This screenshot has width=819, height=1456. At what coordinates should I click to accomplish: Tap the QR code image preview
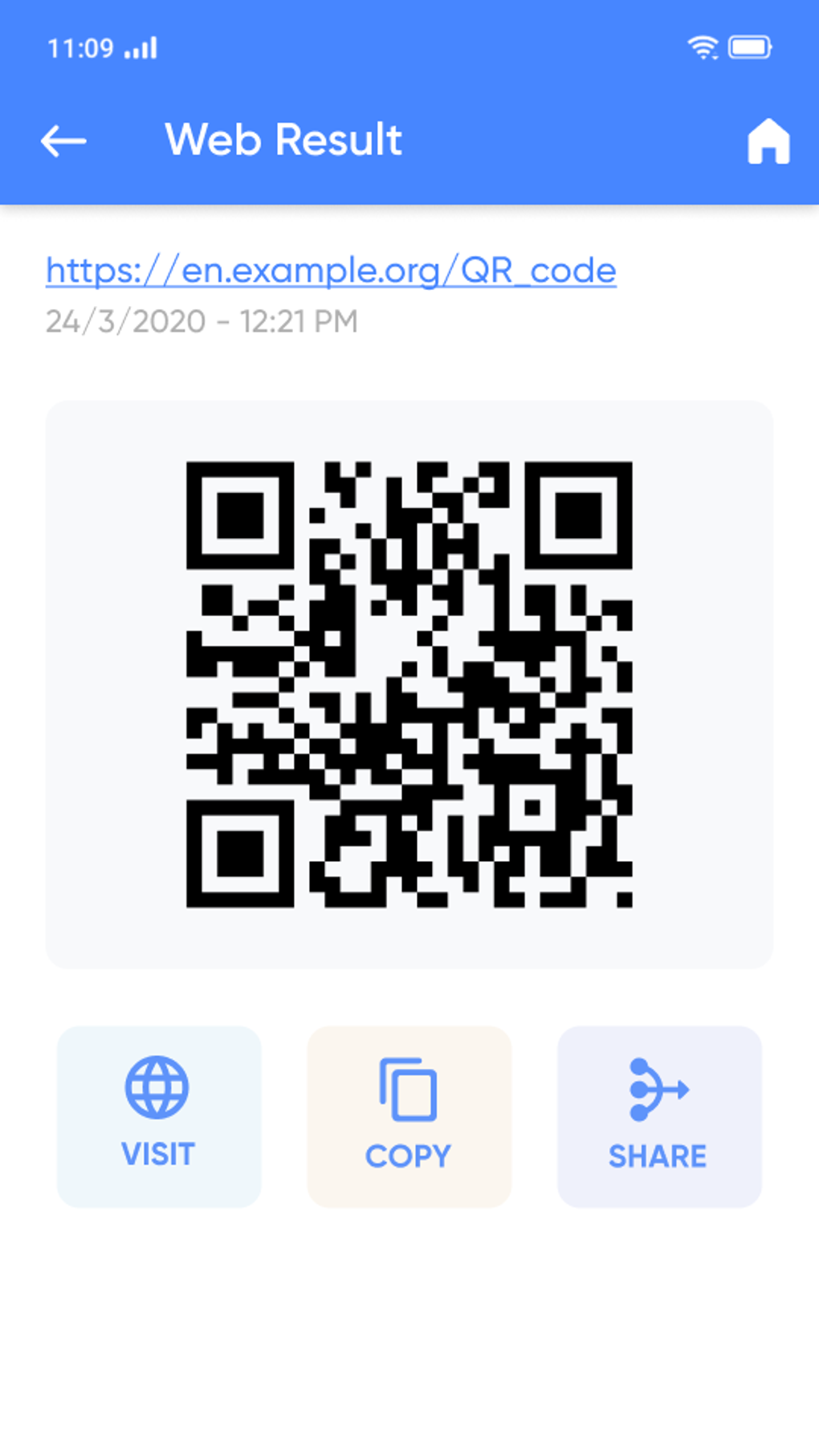click(x=409, y=683)
